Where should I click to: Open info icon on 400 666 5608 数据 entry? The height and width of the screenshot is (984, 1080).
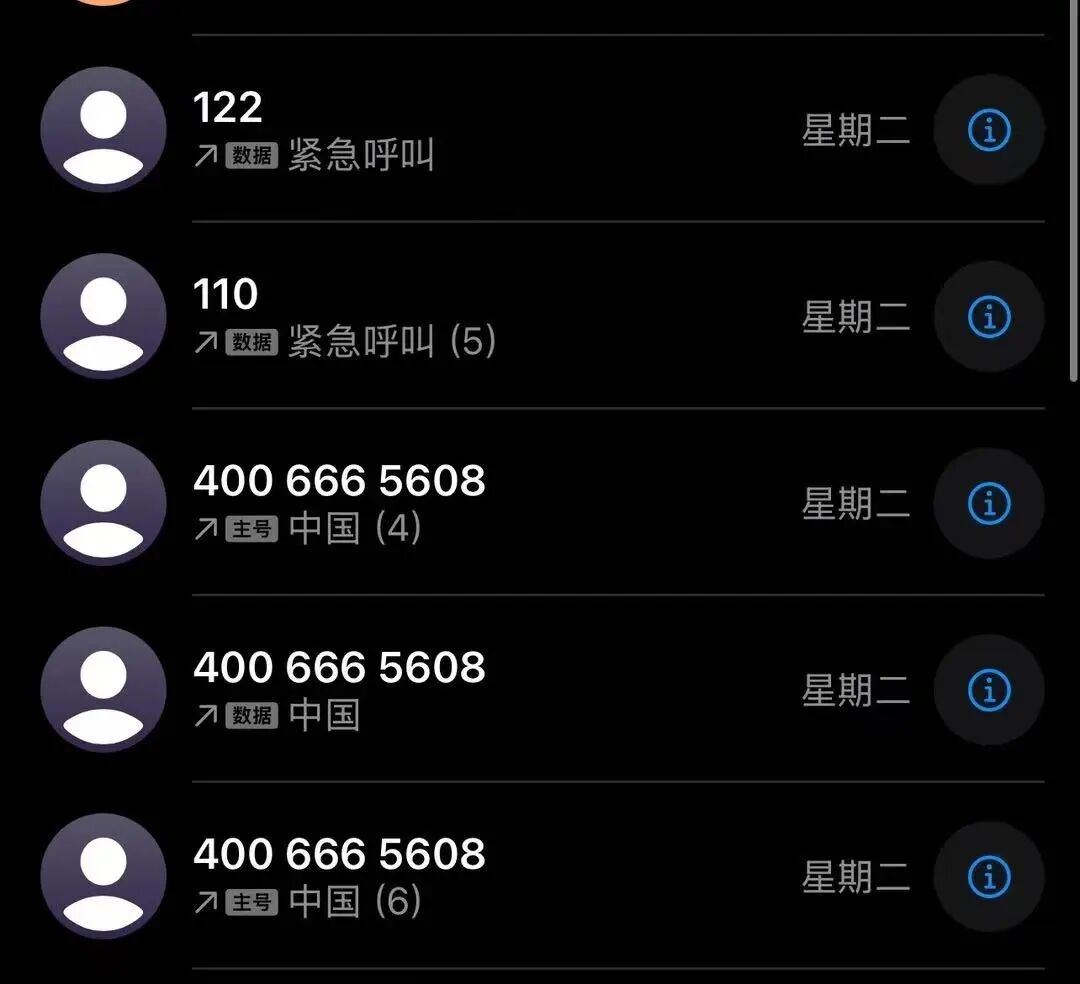(989, 690)
